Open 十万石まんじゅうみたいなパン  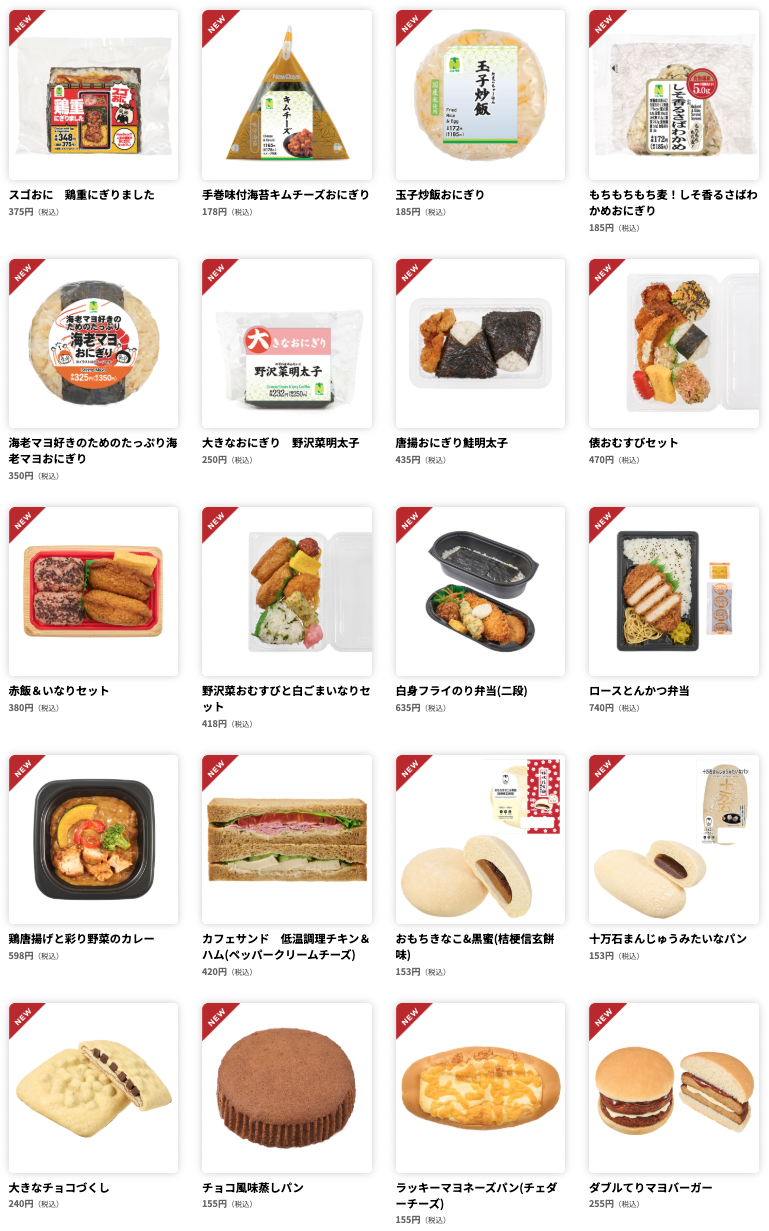pos(674,840)
